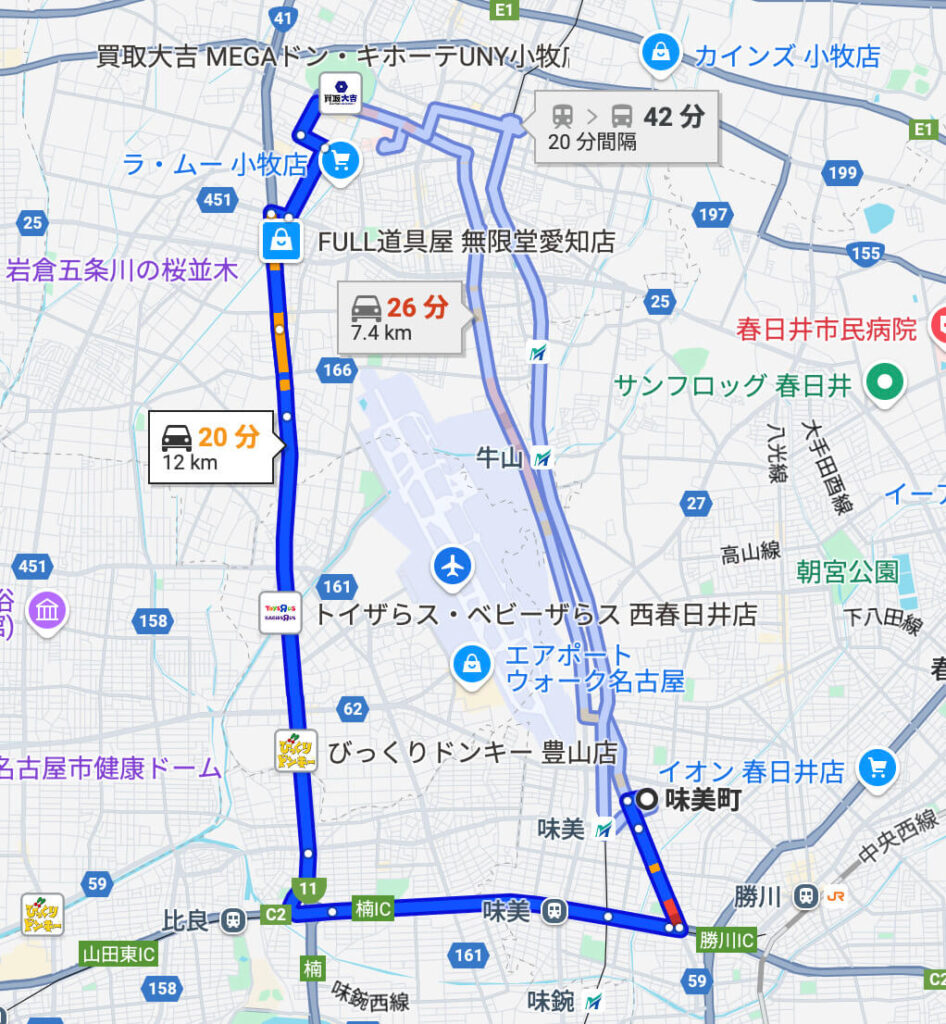Select the 20 min 12 km car route
This screenshot has width=946, height=1024.
click(x=211, y=446)
